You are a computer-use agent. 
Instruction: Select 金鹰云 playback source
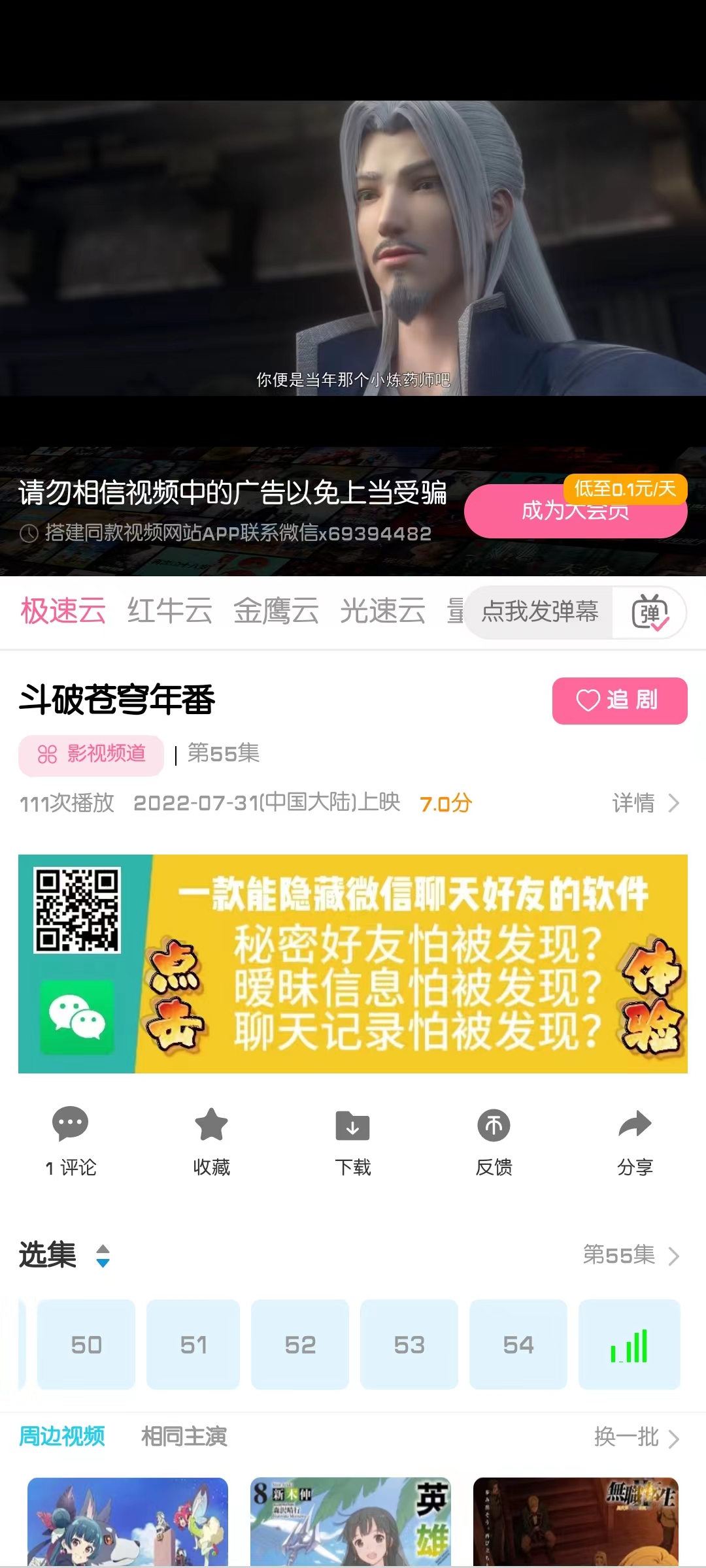pyautogui.click(x=276, y=612)
